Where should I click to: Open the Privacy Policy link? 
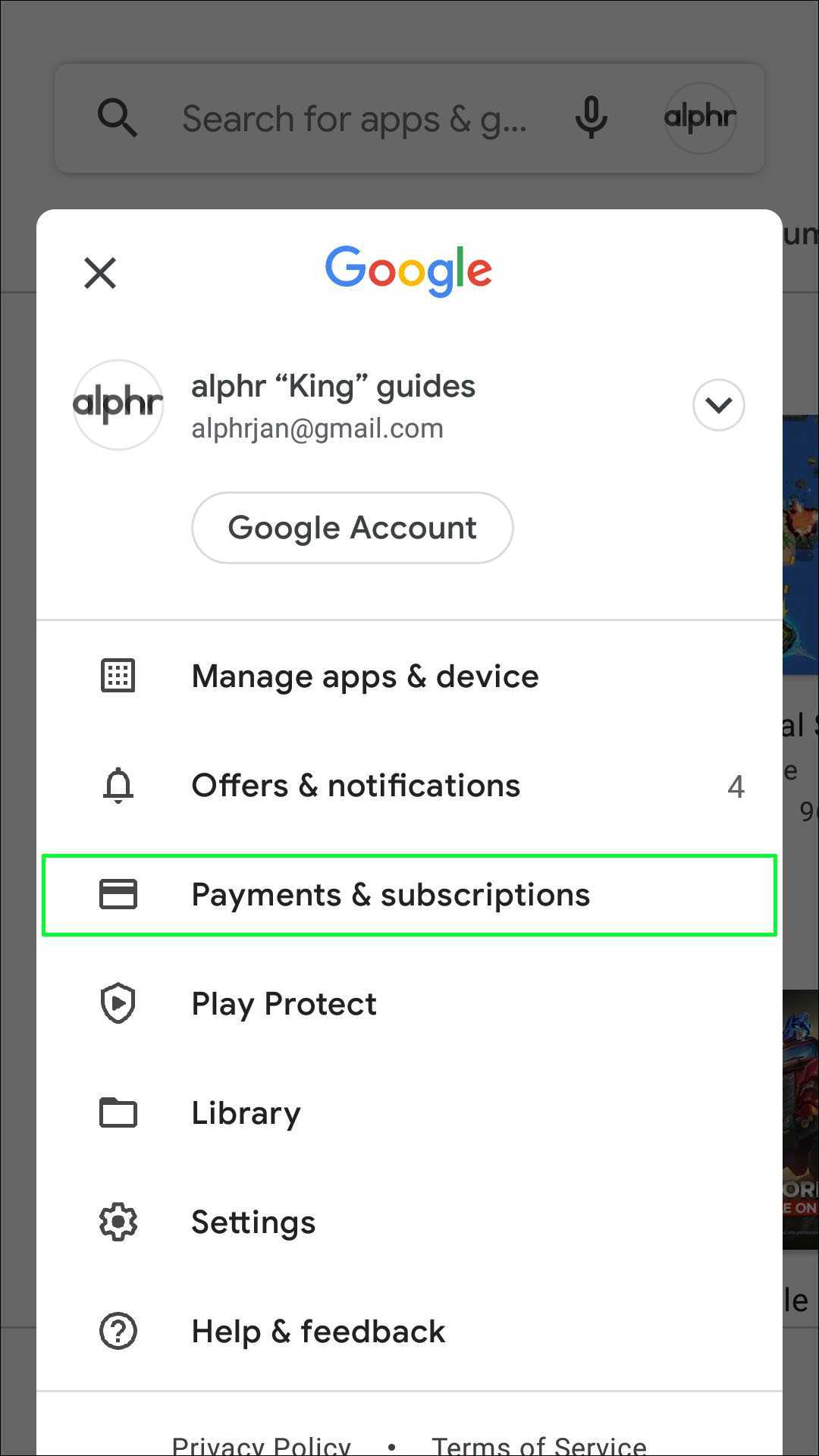pos(262,1445)
